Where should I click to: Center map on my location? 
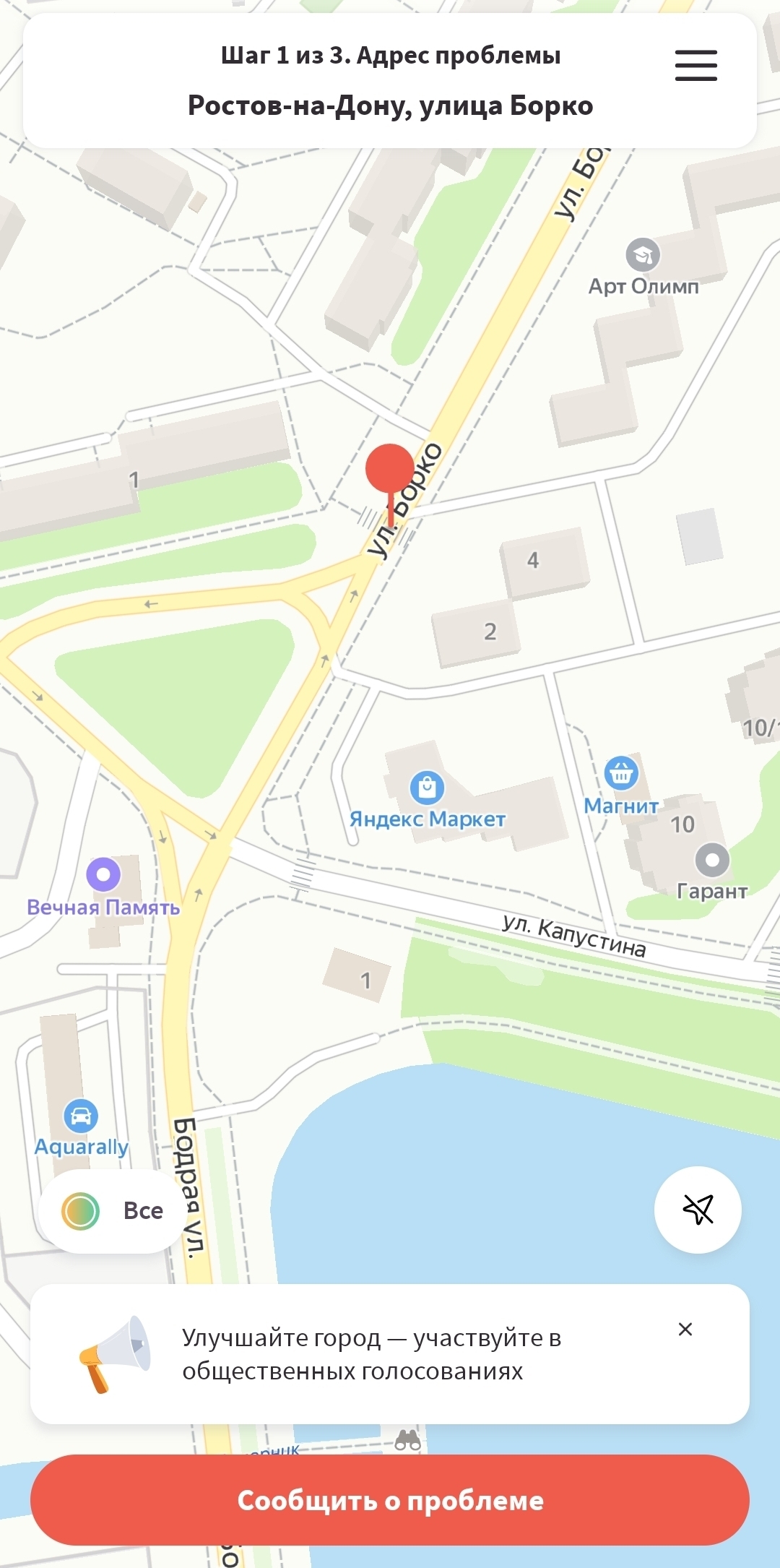[698, 1210]
